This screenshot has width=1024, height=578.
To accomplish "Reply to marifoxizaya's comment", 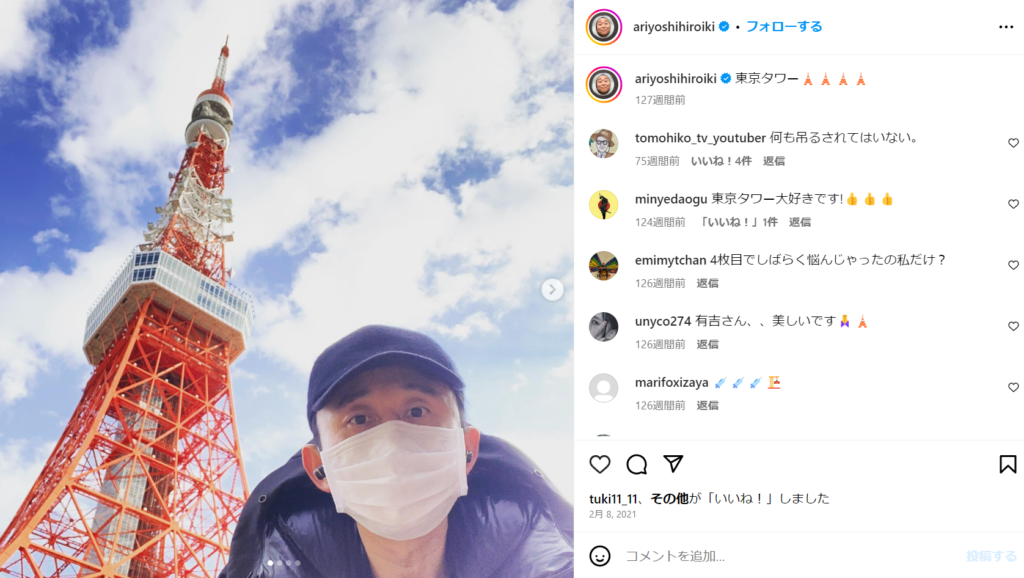I will tap(707, 405).
